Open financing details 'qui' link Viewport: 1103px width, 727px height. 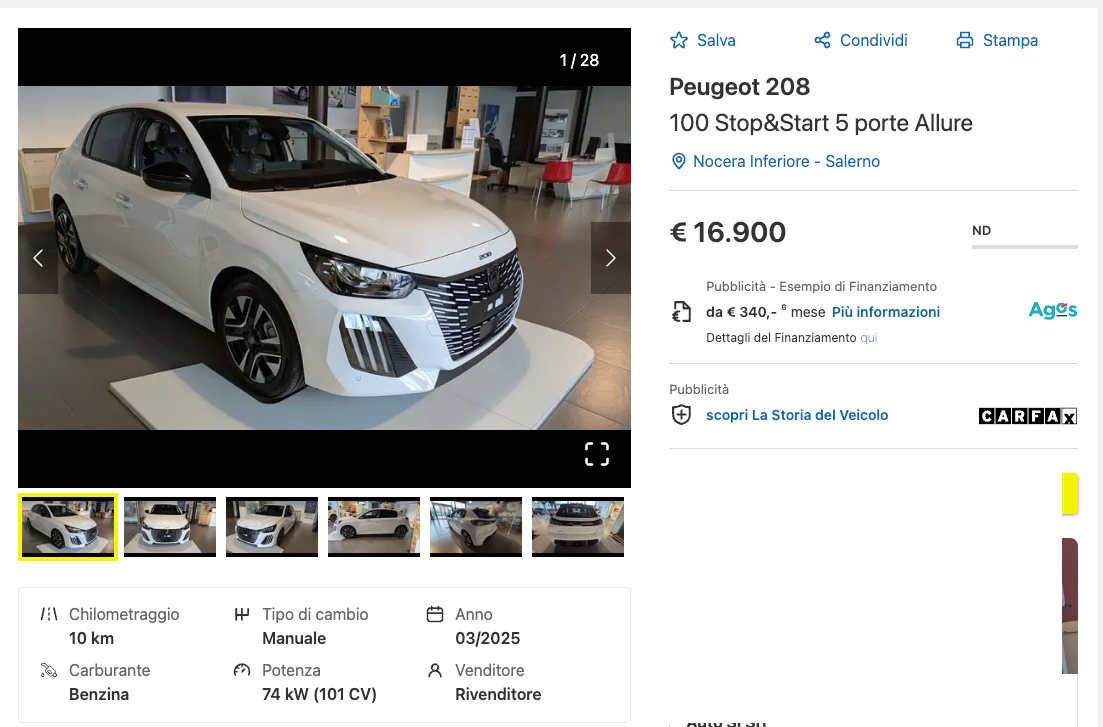869,338
